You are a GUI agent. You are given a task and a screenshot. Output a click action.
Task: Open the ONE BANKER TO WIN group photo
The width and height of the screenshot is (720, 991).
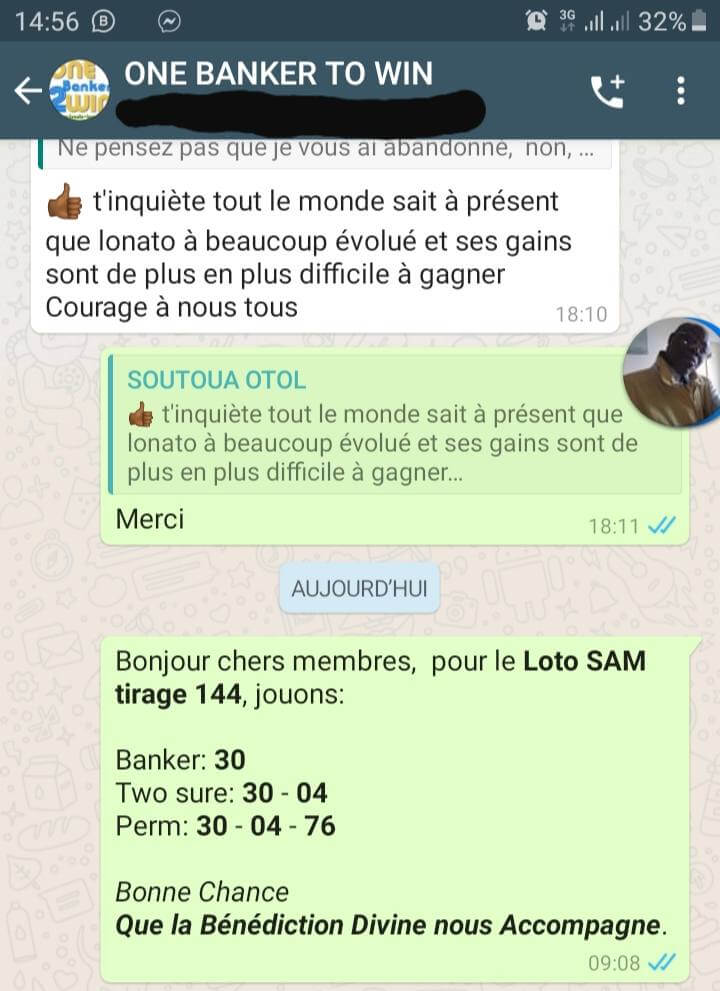[x=80, y=92]
